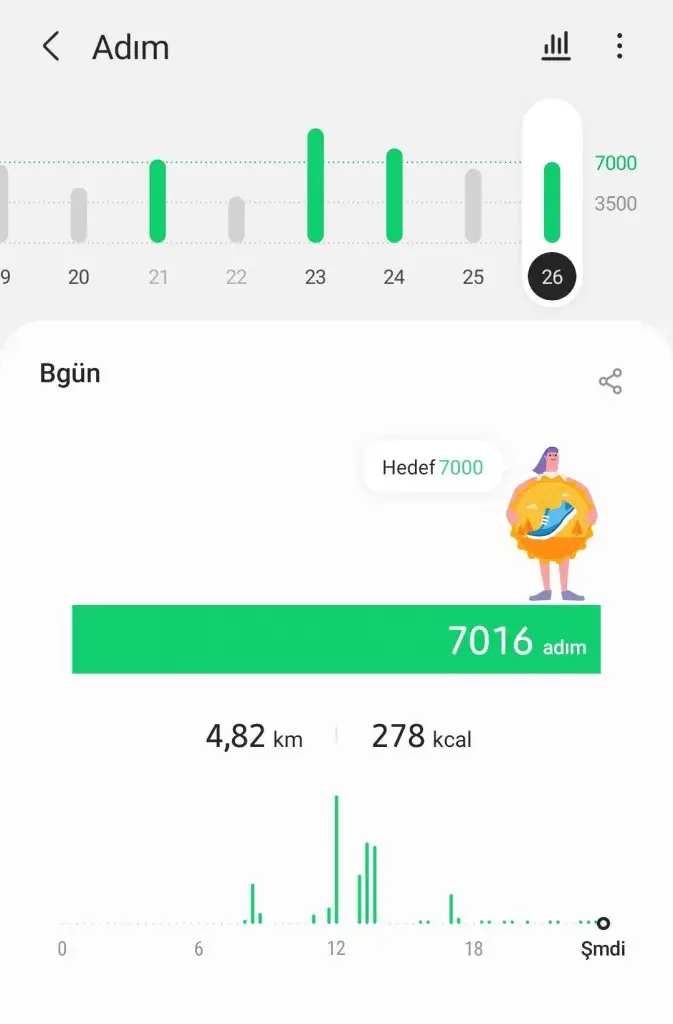The height and width of the screenshot is (1024, 673).
Task: Select the highlighted day 26
Action: [552, 277]
